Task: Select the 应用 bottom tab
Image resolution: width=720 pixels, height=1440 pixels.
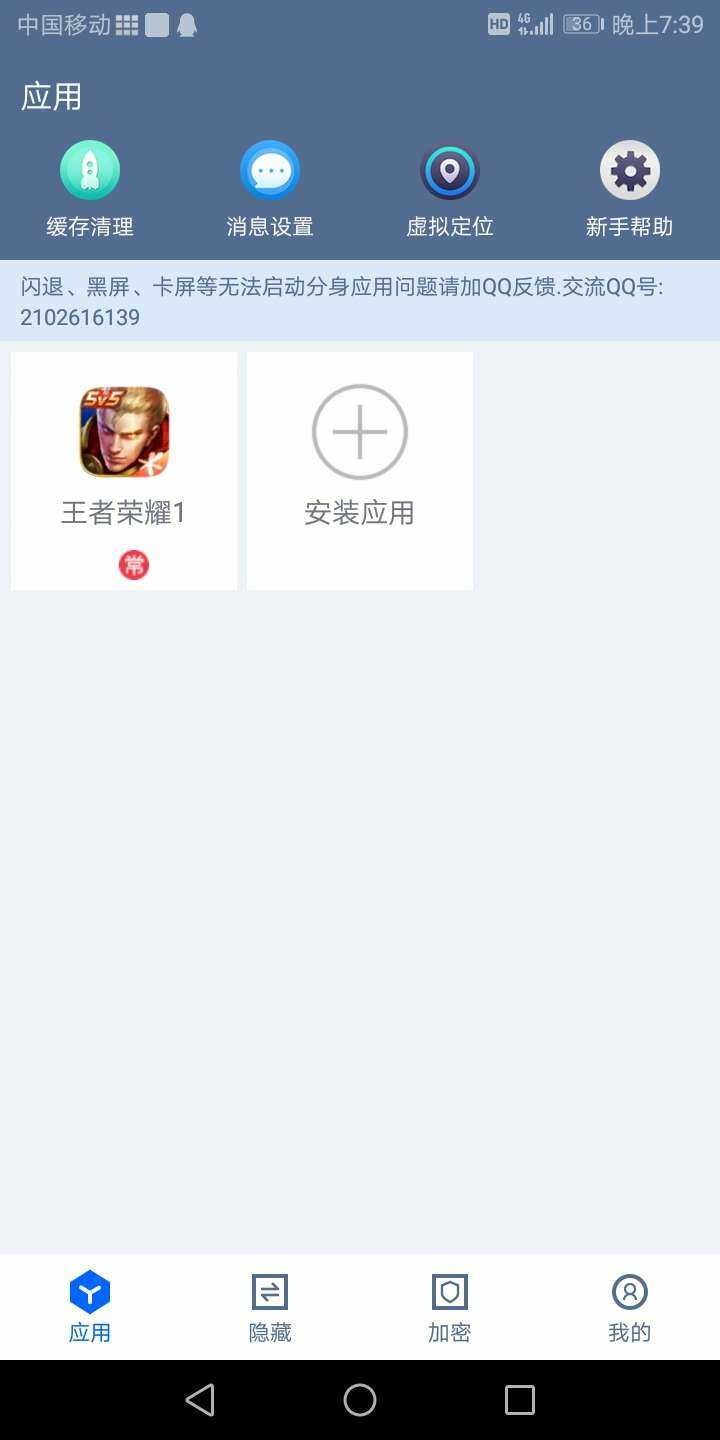Action: point(90,1306)
